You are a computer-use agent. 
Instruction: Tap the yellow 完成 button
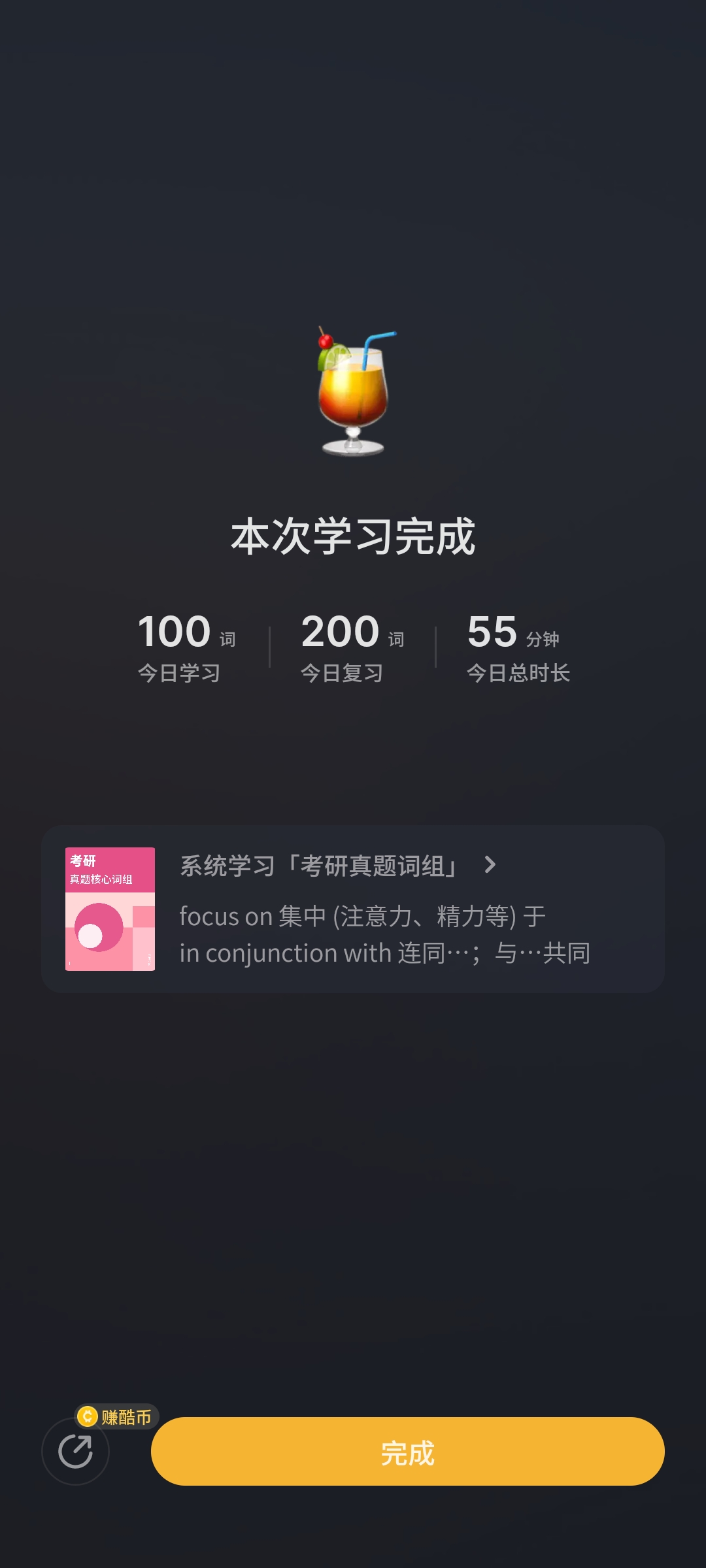tap(407, 1452)
